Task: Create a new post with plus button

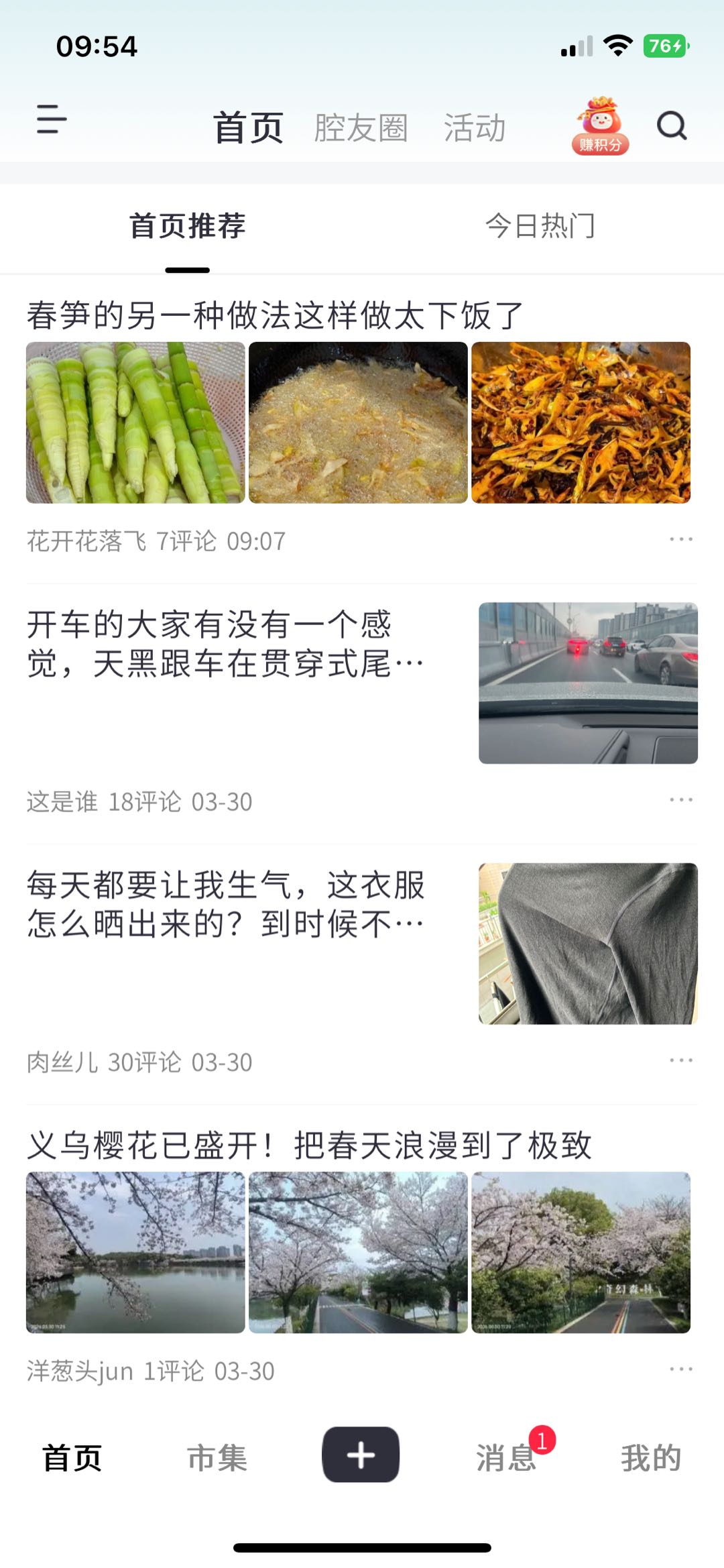Action: click(361, 1455)
